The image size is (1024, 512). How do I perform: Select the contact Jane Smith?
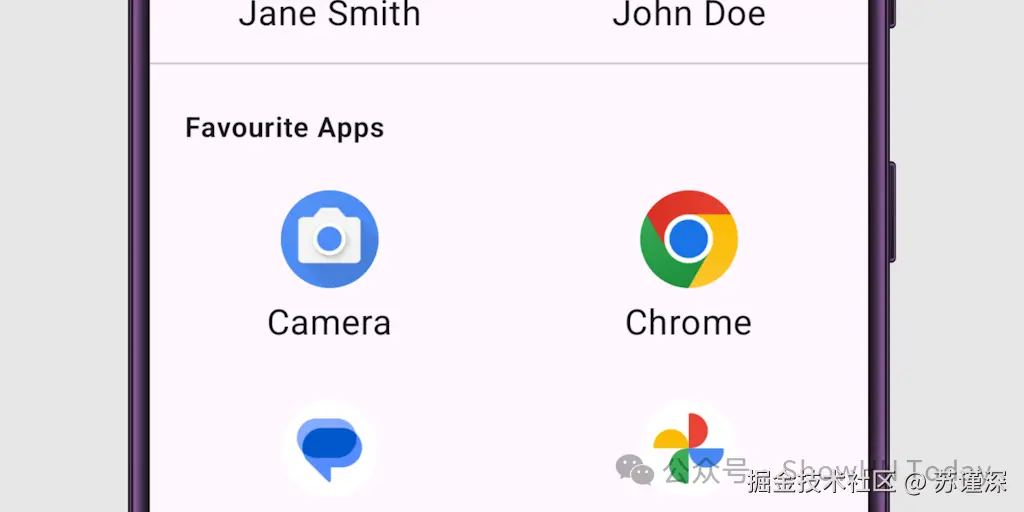(x=329, y=15)
